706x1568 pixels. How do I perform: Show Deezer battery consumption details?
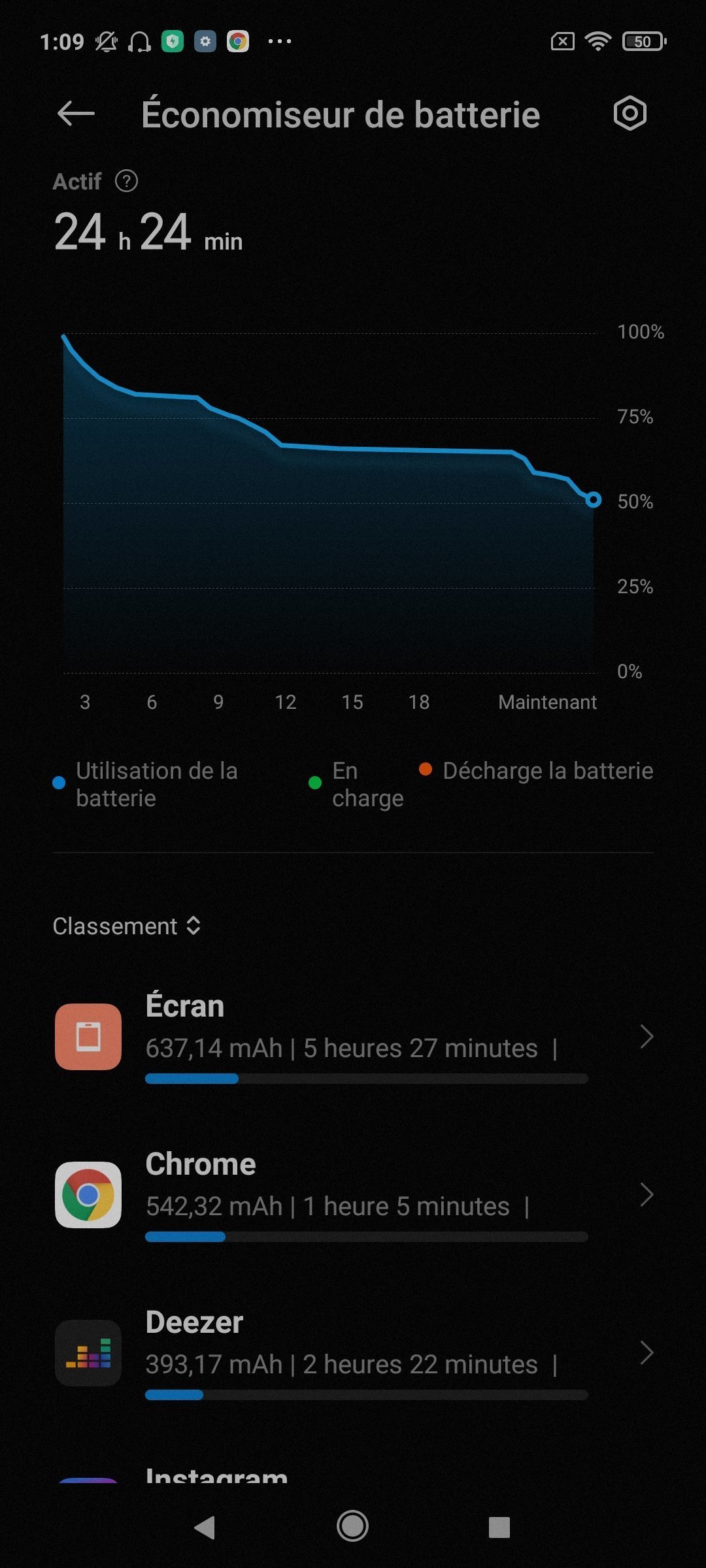(353, 1353)
